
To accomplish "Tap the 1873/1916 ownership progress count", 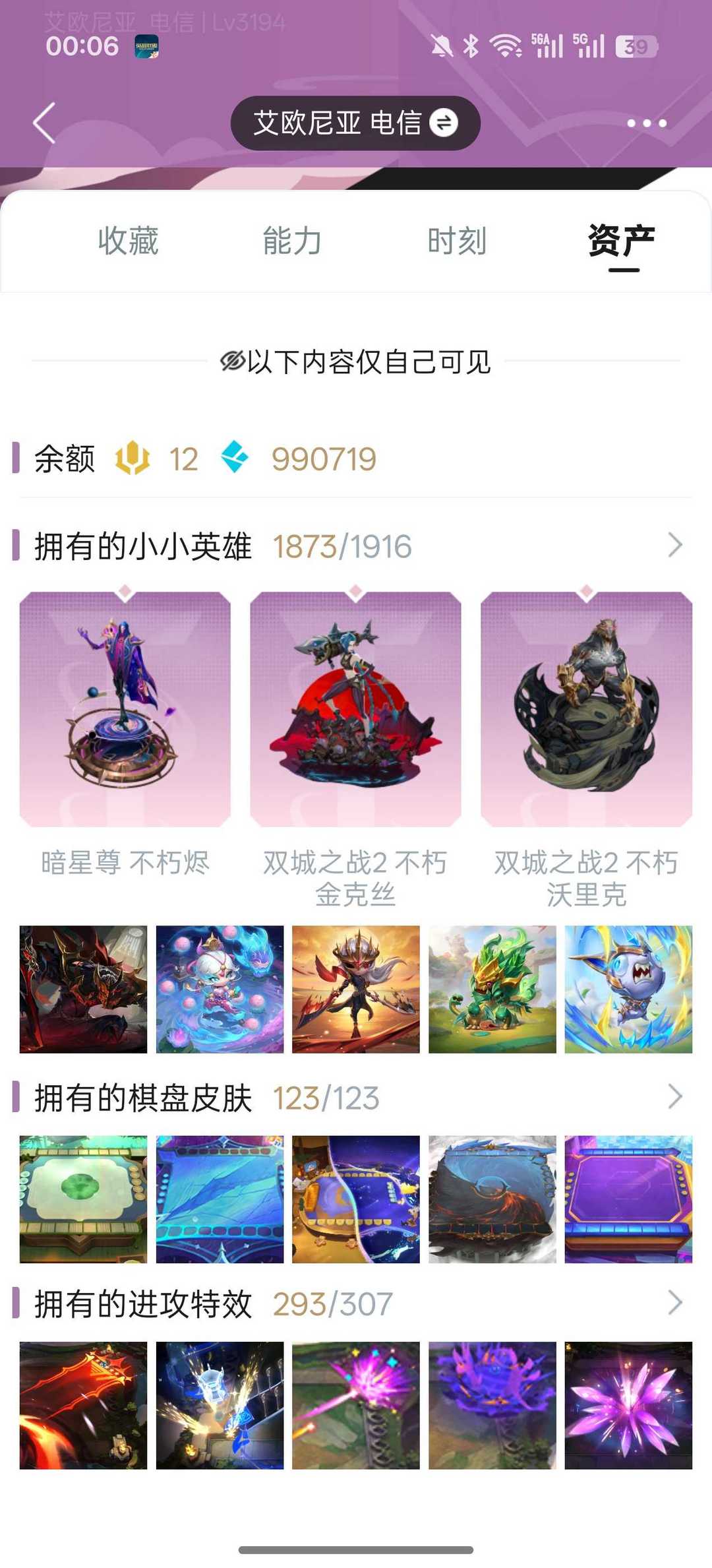I will pyautogui.click(x=342, y=546).
